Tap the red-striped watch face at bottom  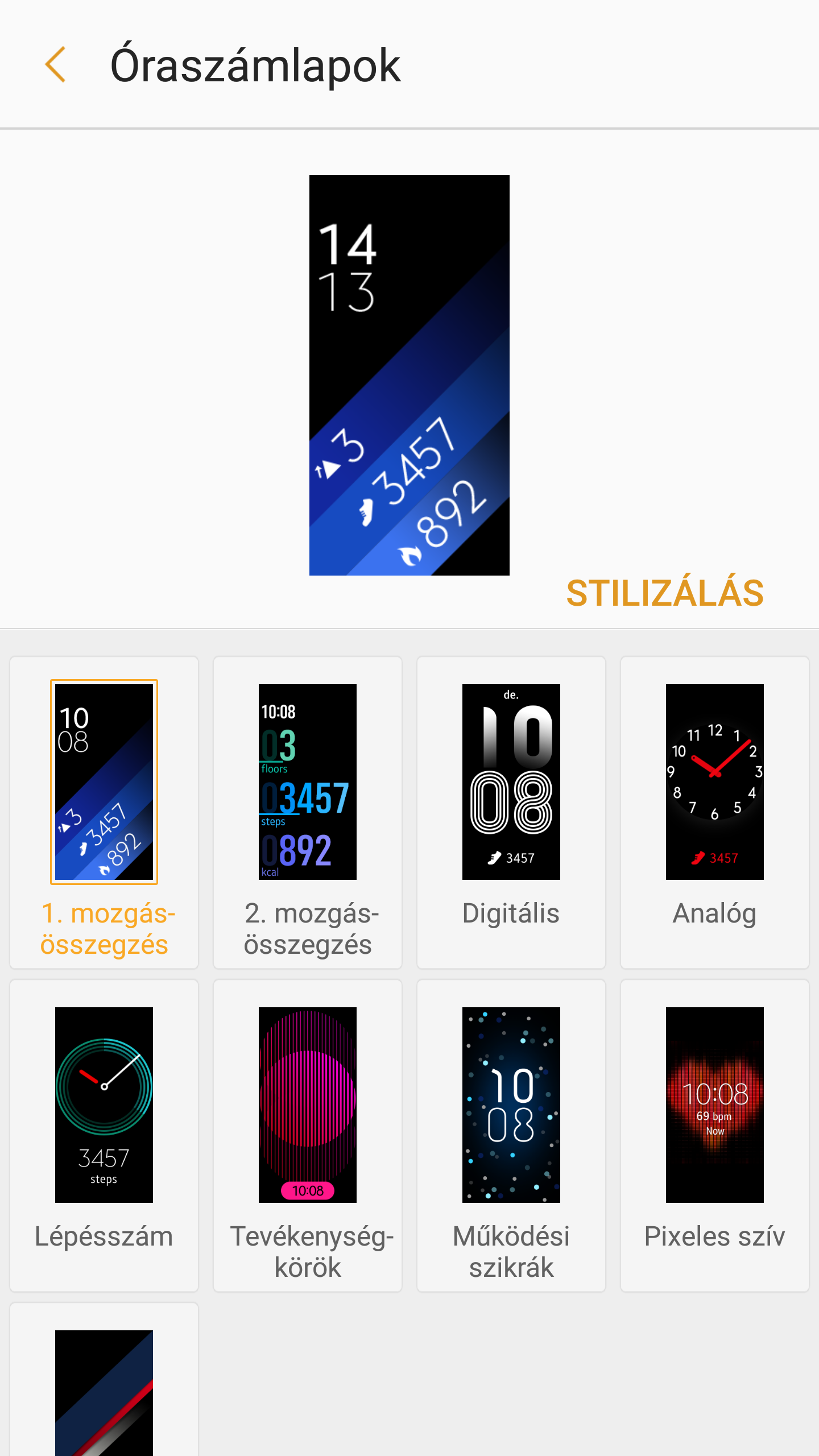pos(104,1392)
